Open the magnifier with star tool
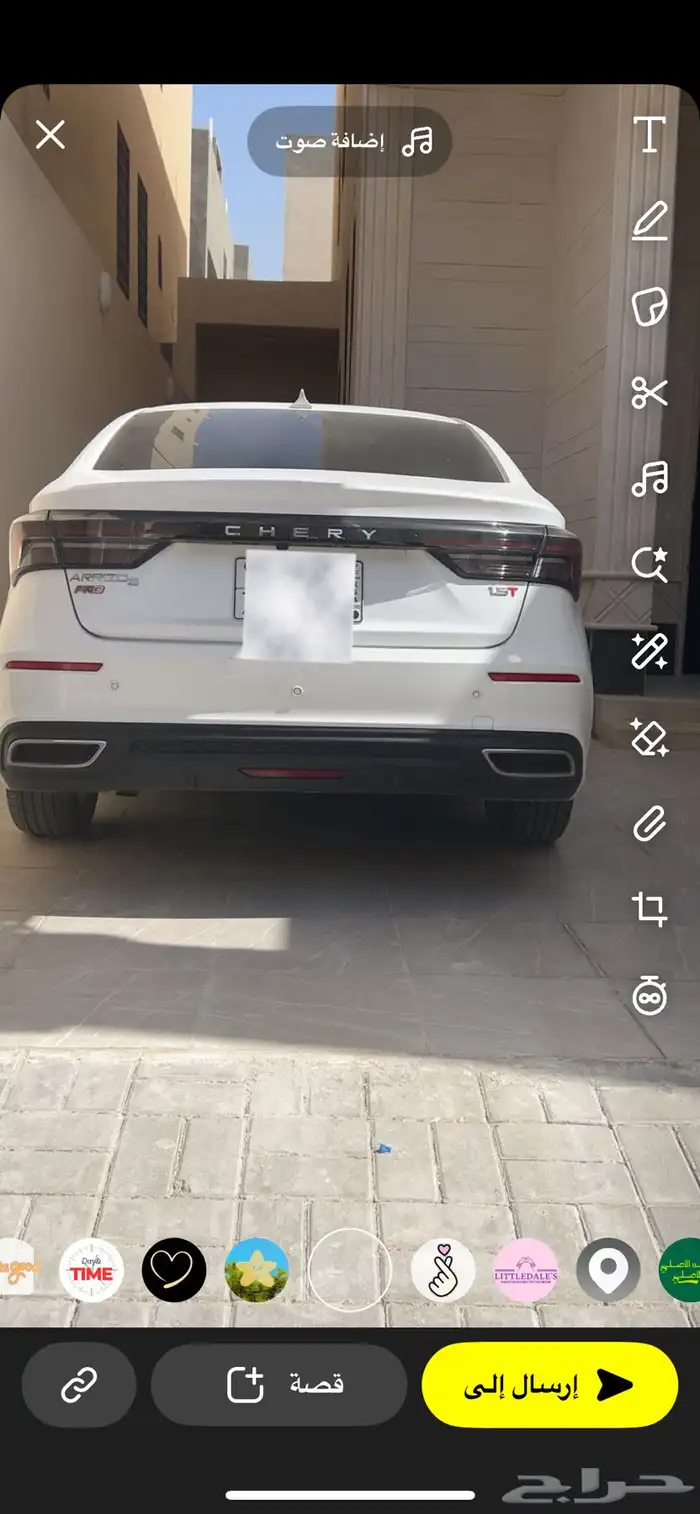Screen dimensions: 700x1514 point(650,565)
